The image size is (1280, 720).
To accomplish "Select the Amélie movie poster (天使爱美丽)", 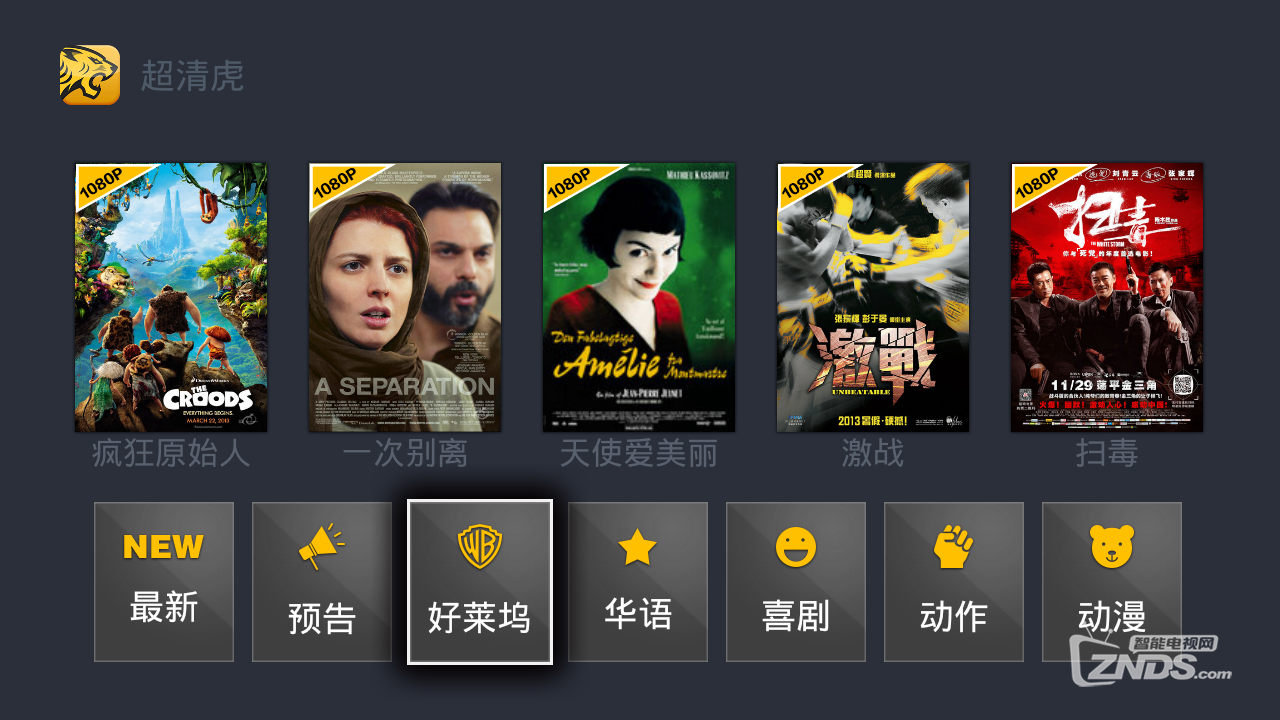I will pyautogui.click(x=639, y=297).
